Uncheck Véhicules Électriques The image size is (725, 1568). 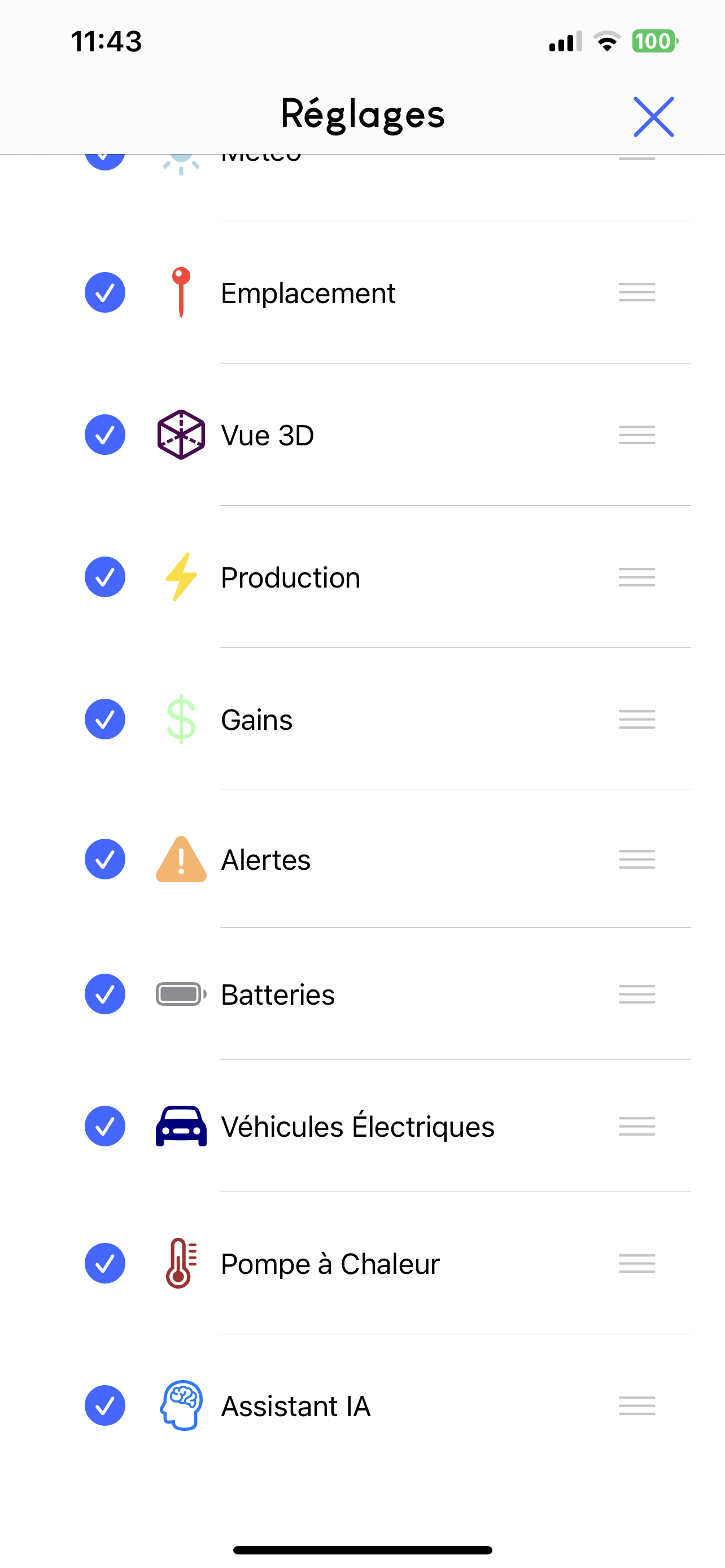point(104,1126)
